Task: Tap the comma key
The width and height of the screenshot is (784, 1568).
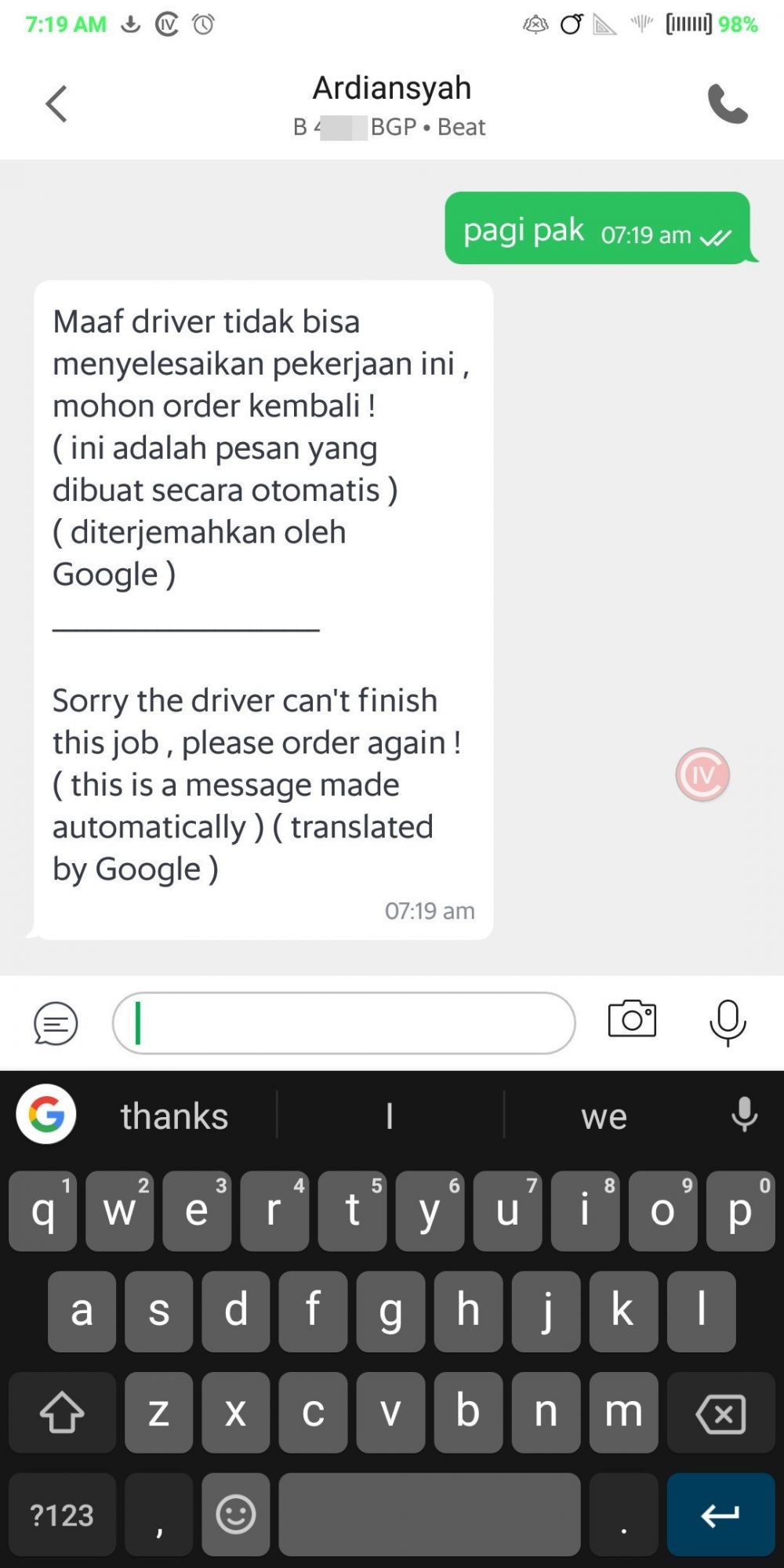Action: coord(158,1515)
